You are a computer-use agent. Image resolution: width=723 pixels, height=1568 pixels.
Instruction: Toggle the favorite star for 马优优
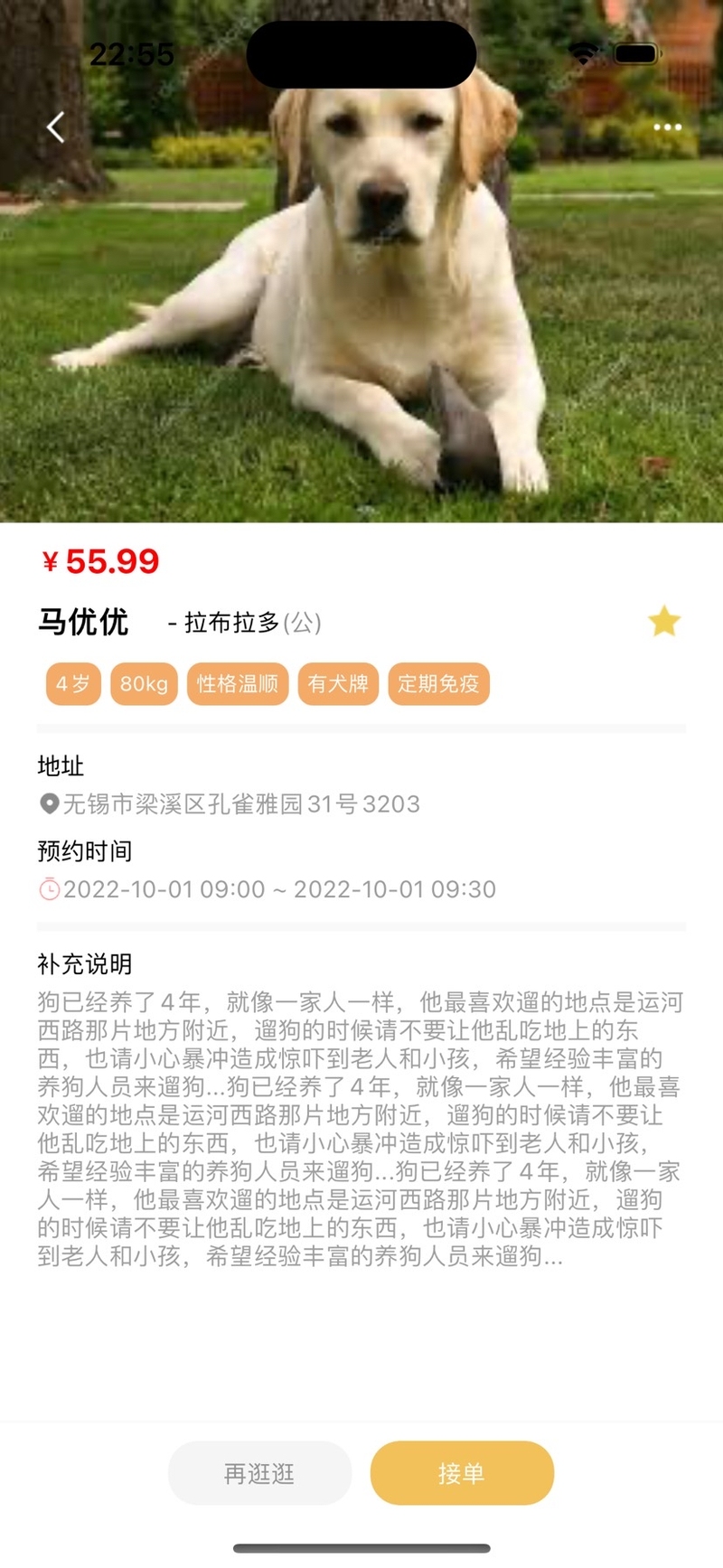point(664,622)
